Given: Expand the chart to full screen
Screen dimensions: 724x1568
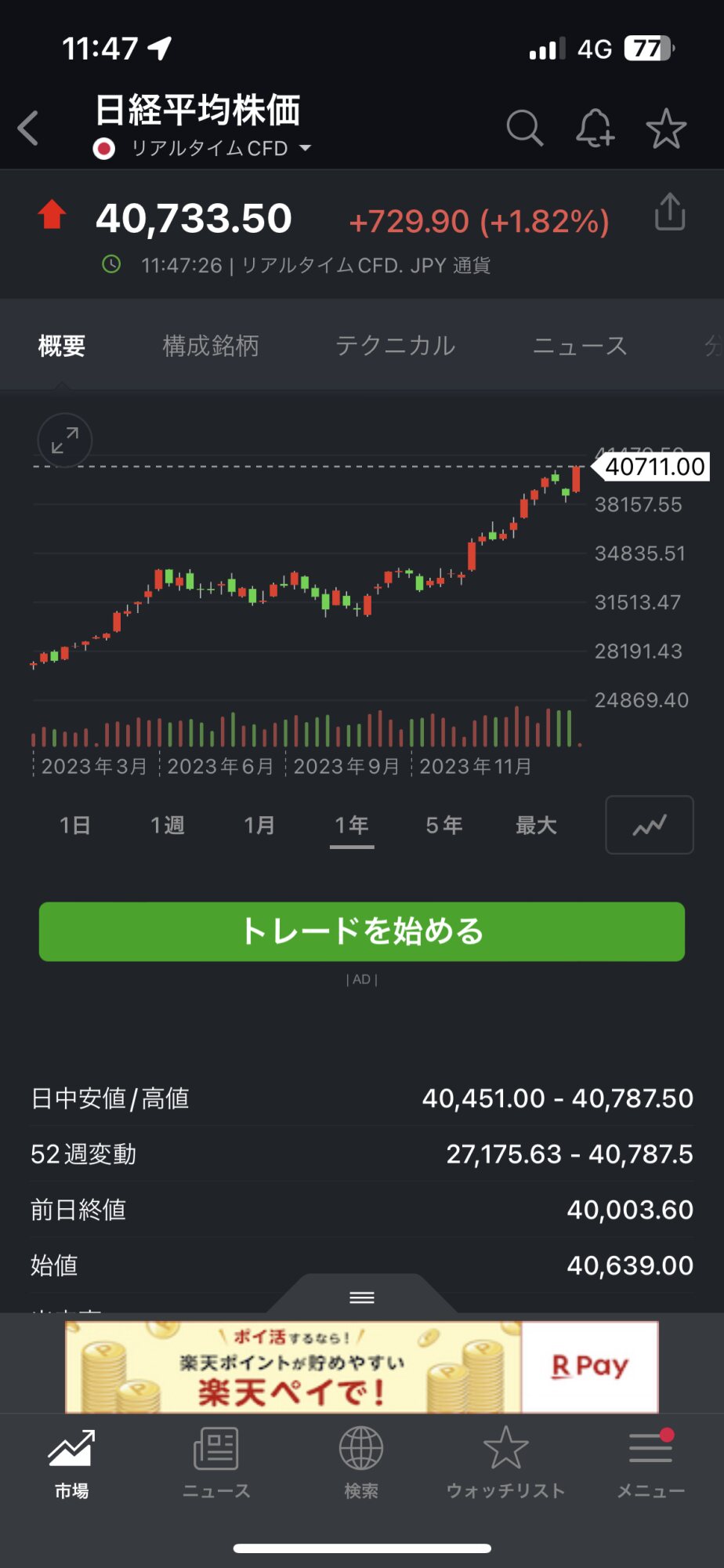Looking at the screenshot, I should point(65,441).
